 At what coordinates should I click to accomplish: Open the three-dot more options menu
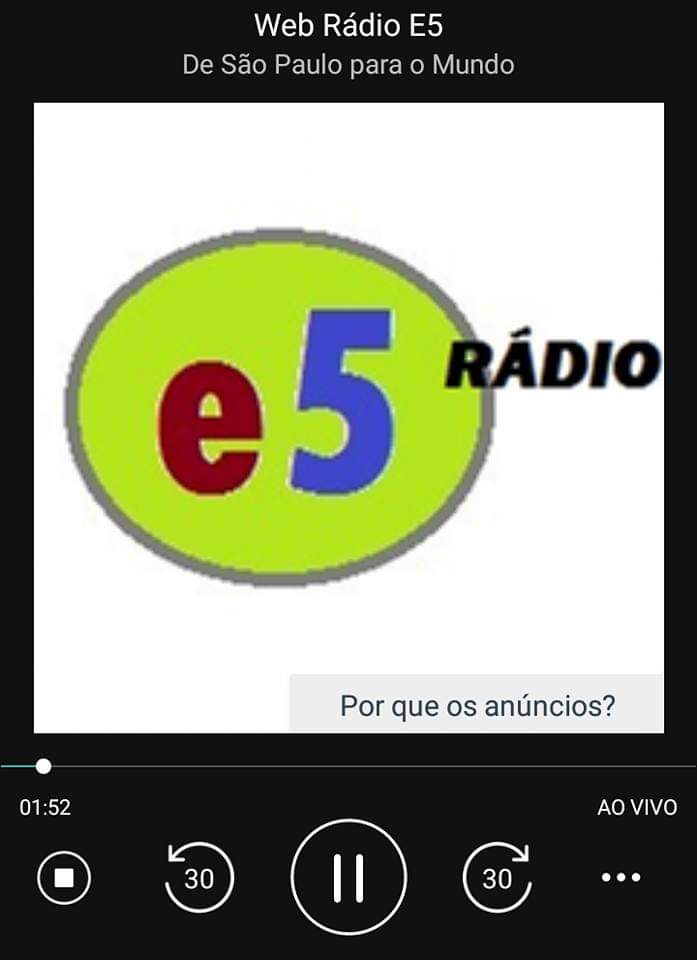click(x=620, y=877)
